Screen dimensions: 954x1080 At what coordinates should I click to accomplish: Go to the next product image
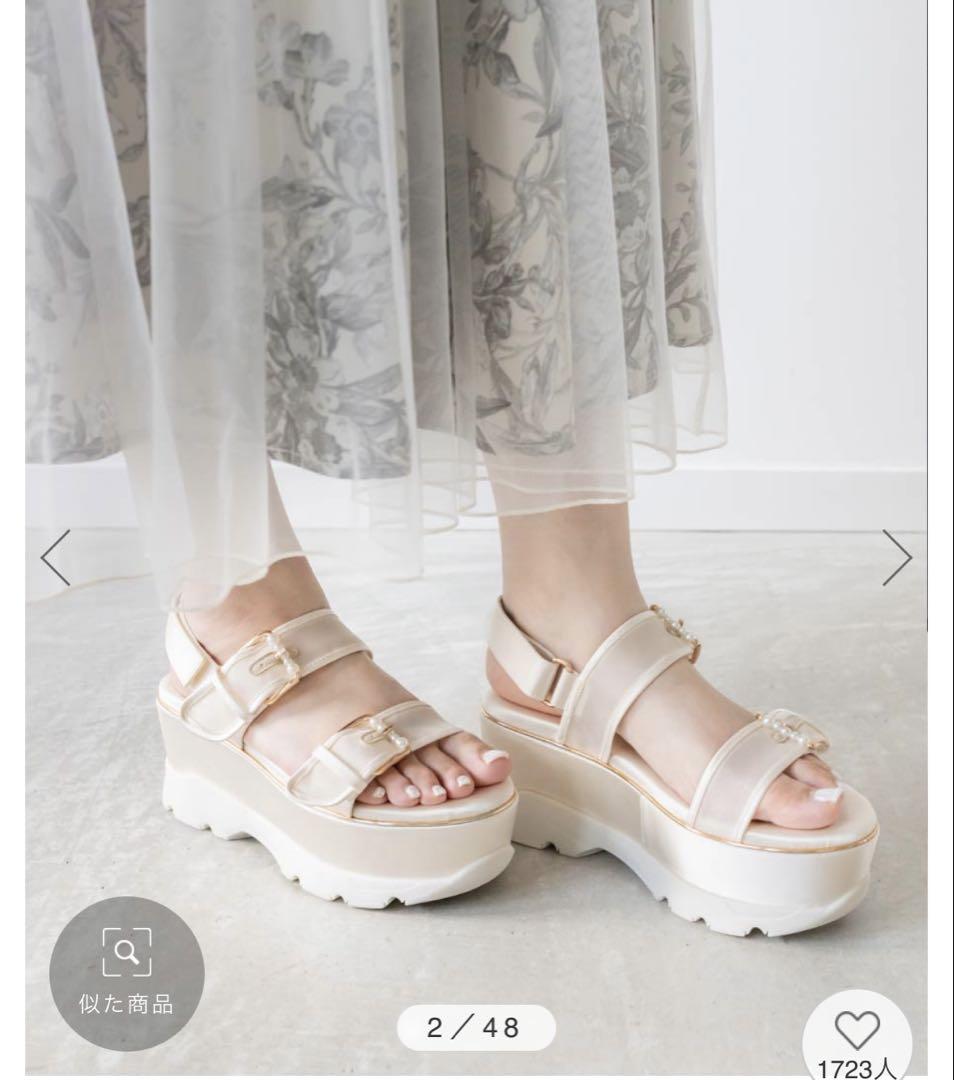(x=897, y=557)
